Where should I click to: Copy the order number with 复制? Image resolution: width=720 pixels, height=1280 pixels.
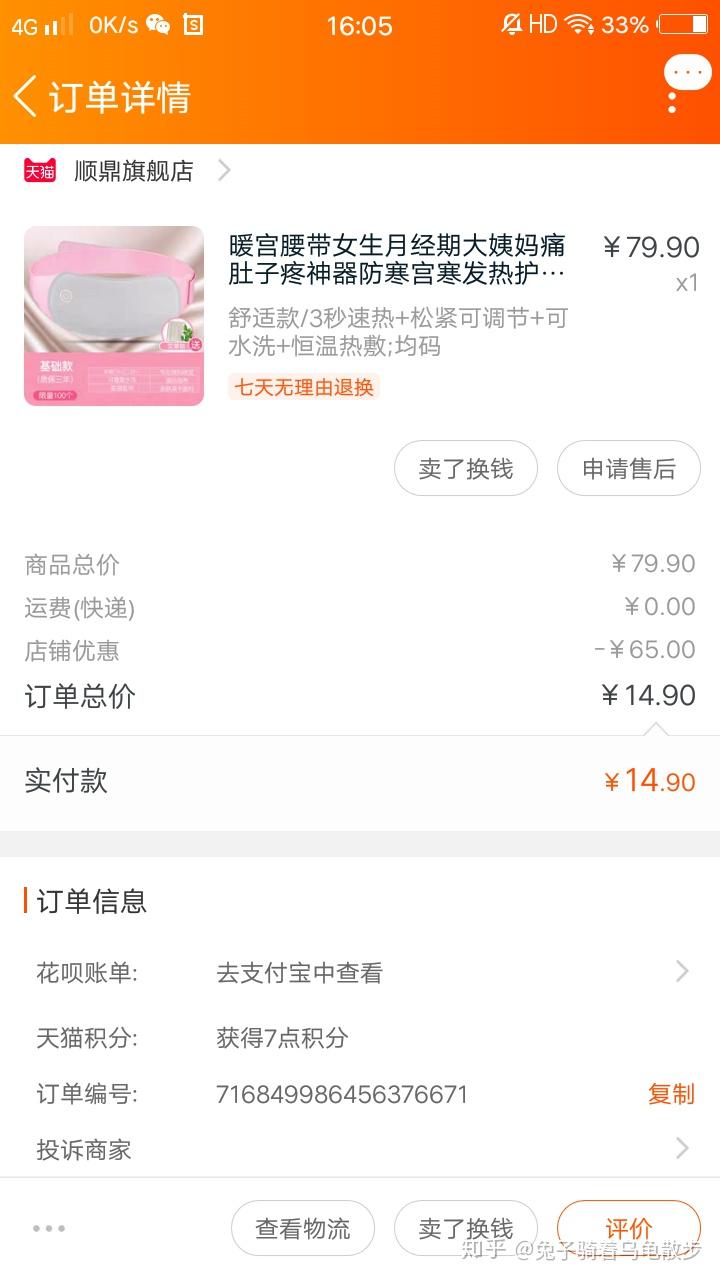(670, 1094)
